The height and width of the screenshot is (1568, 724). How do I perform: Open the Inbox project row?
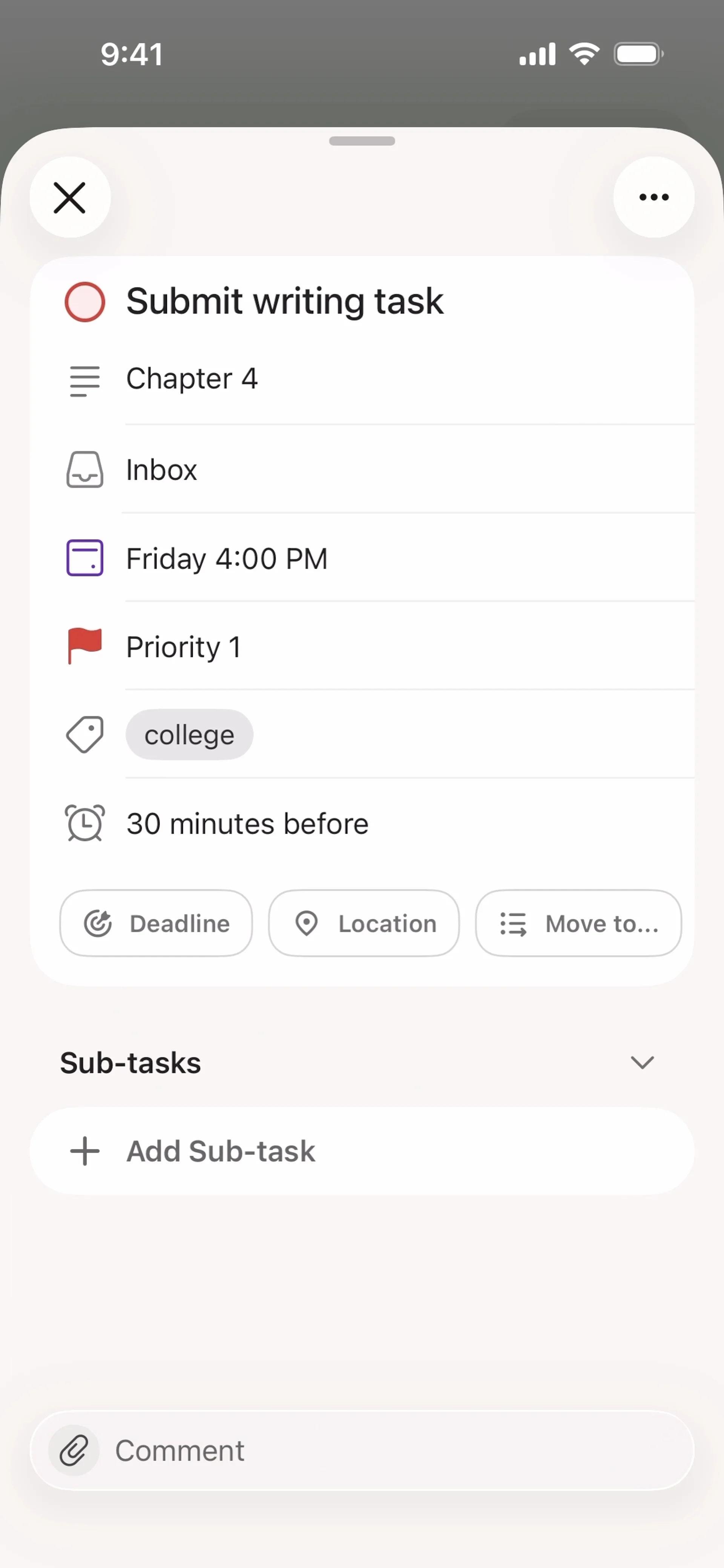click(161, 471)
